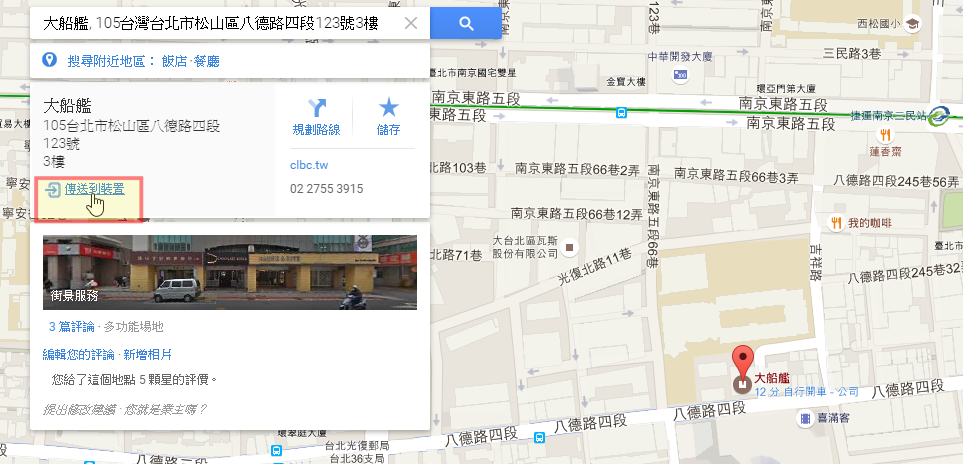Image resolution: width=963 pixels, height=464 pixels.
Task: Clear the search text with the X
Action: click(x=411, y=24)
